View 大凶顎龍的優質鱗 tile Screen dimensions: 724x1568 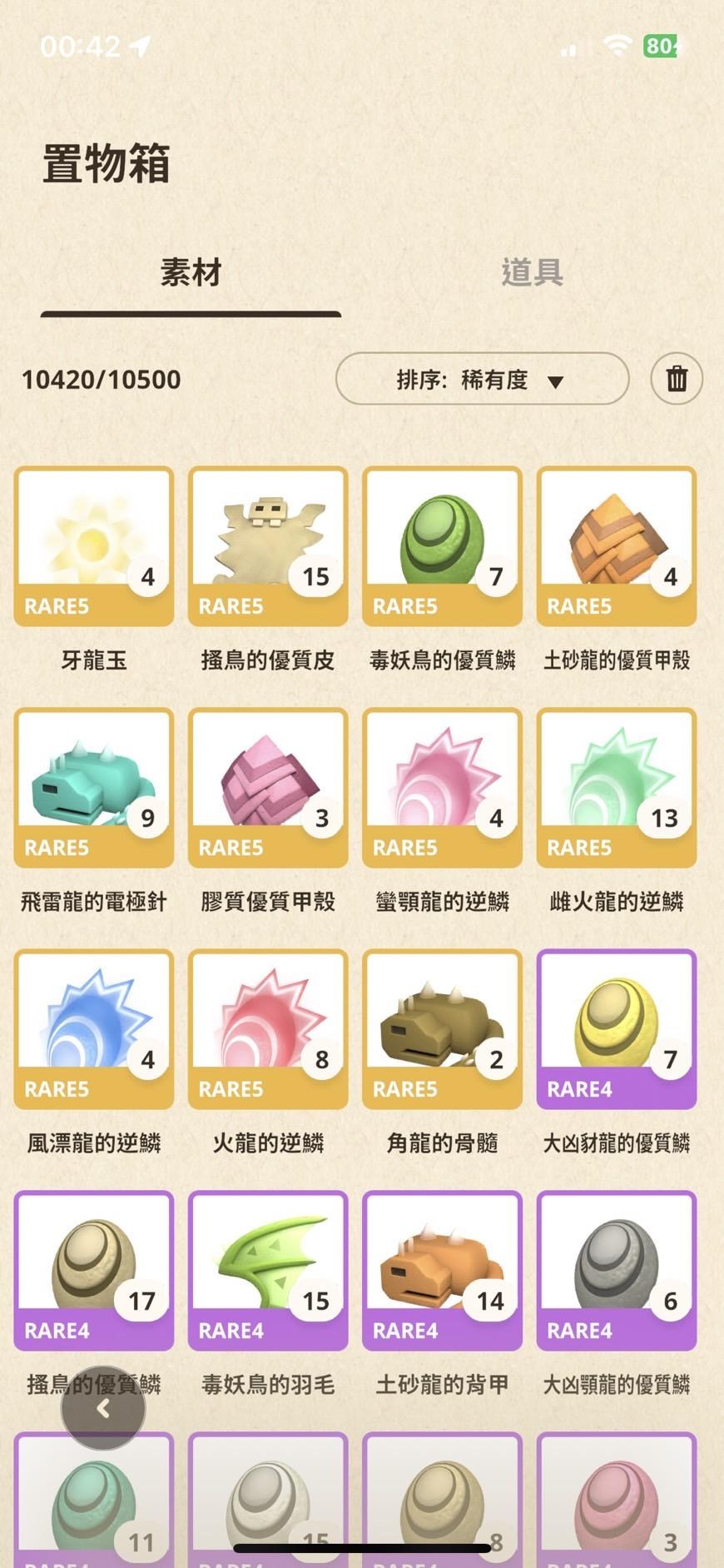pos(616,1270)
